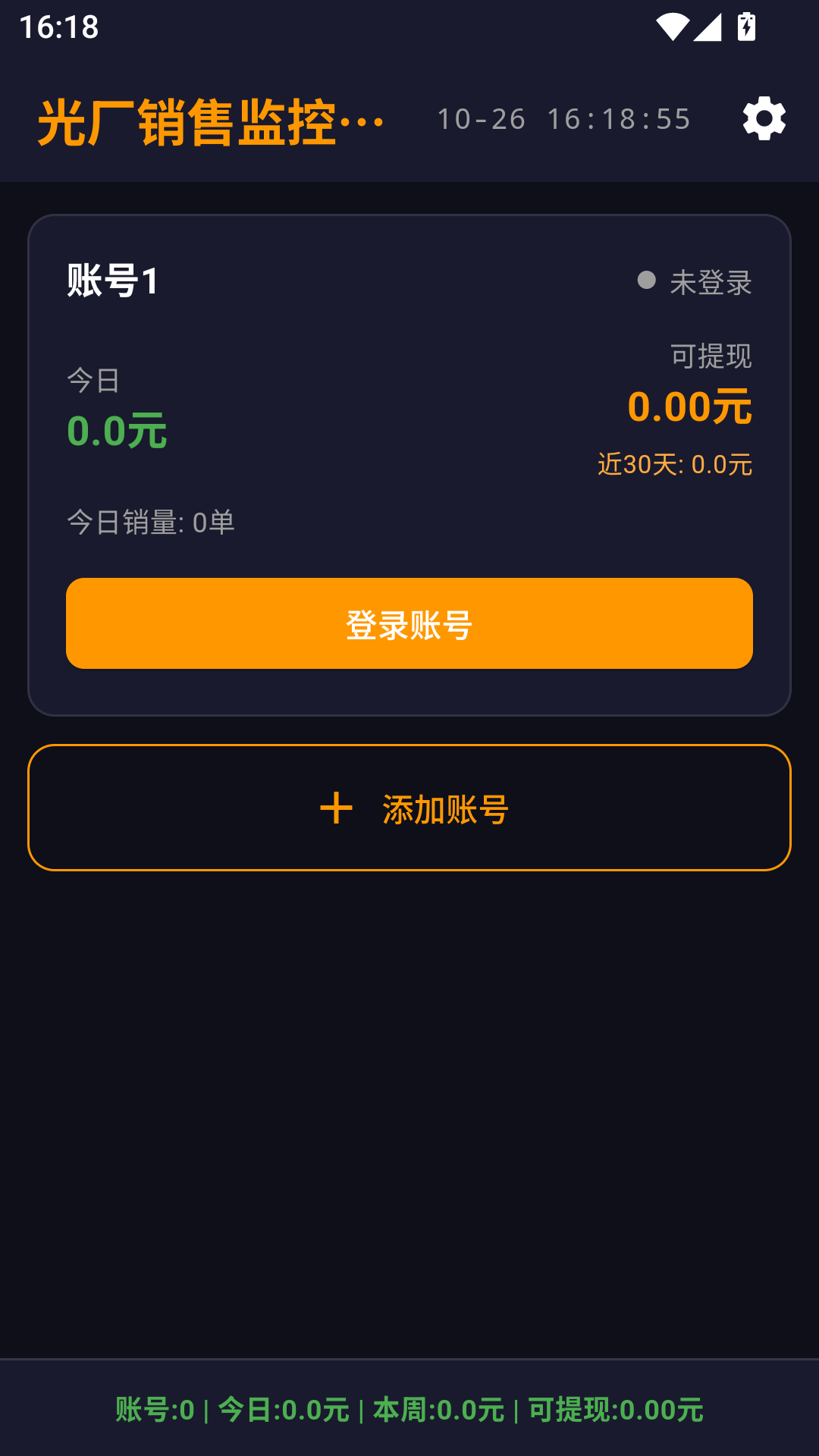Open the 账号1 account card
This screenshot has width=819, height=1456.
409,465
